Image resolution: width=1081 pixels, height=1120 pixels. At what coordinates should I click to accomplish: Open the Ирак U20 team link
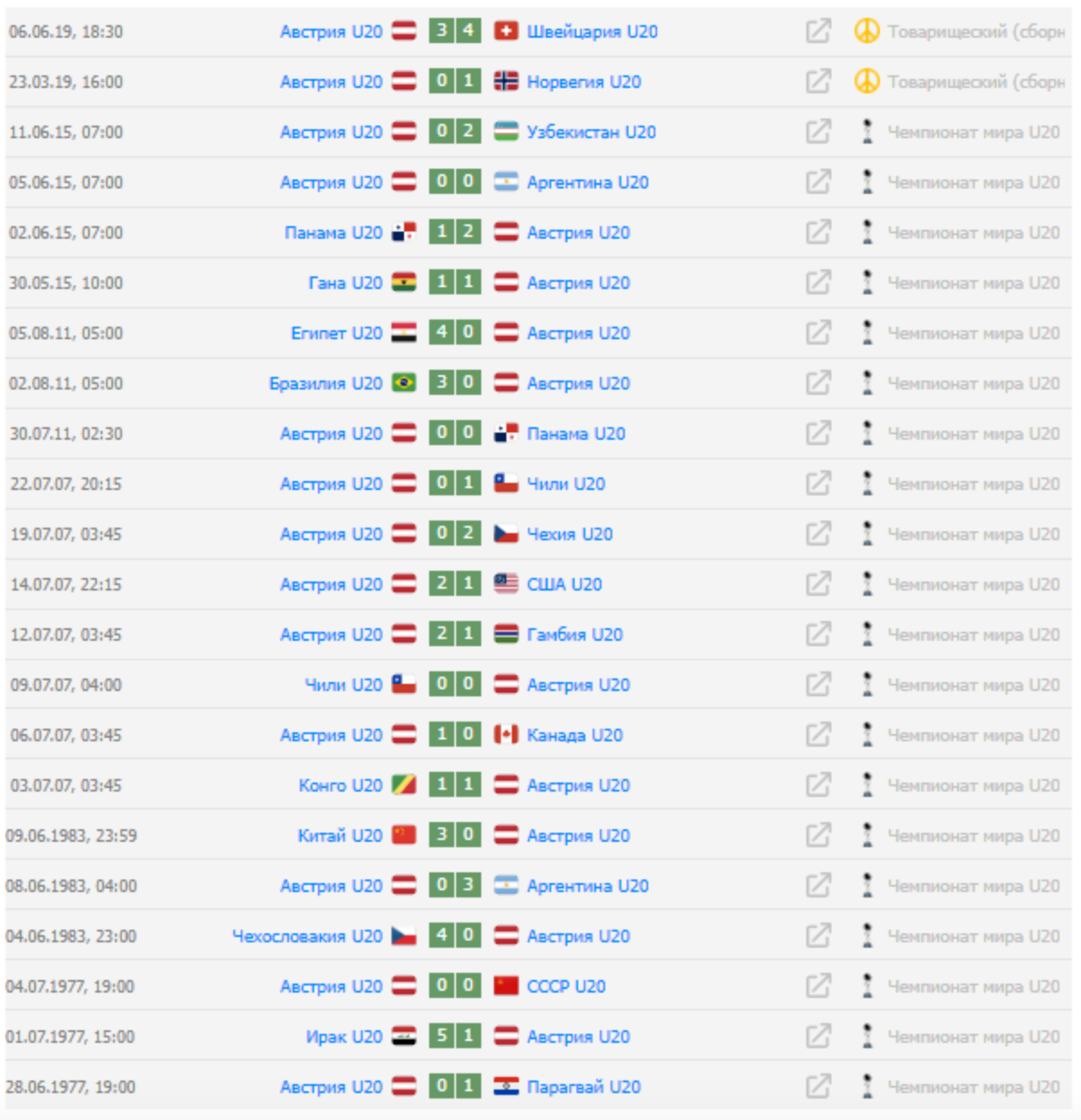click(344, 1037)
